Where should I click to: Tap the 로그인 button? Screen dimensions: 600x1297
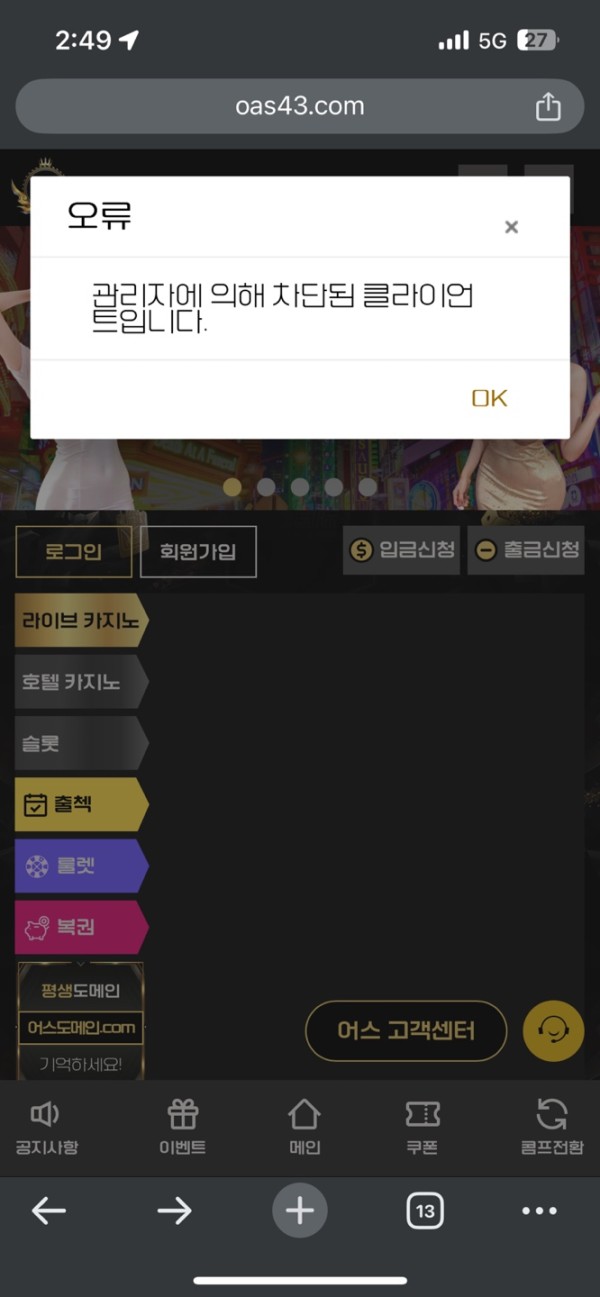74,552
